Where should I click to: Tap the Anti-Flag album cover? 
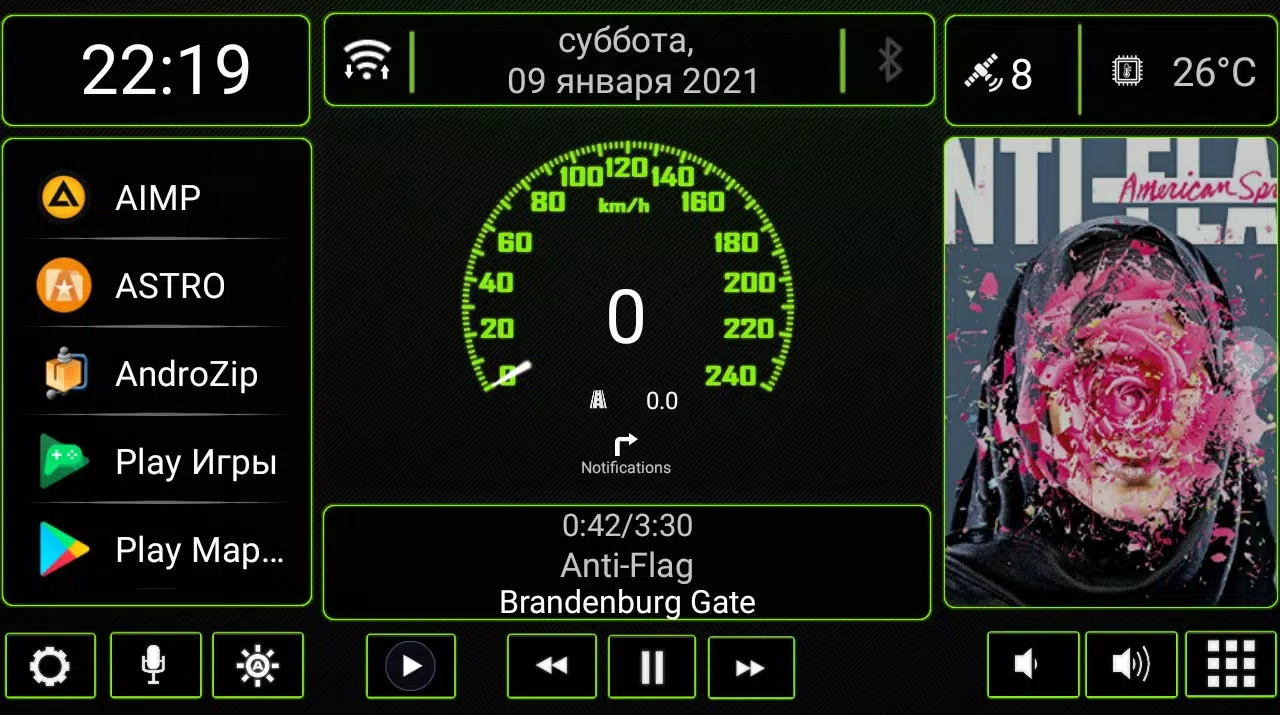1111,372
